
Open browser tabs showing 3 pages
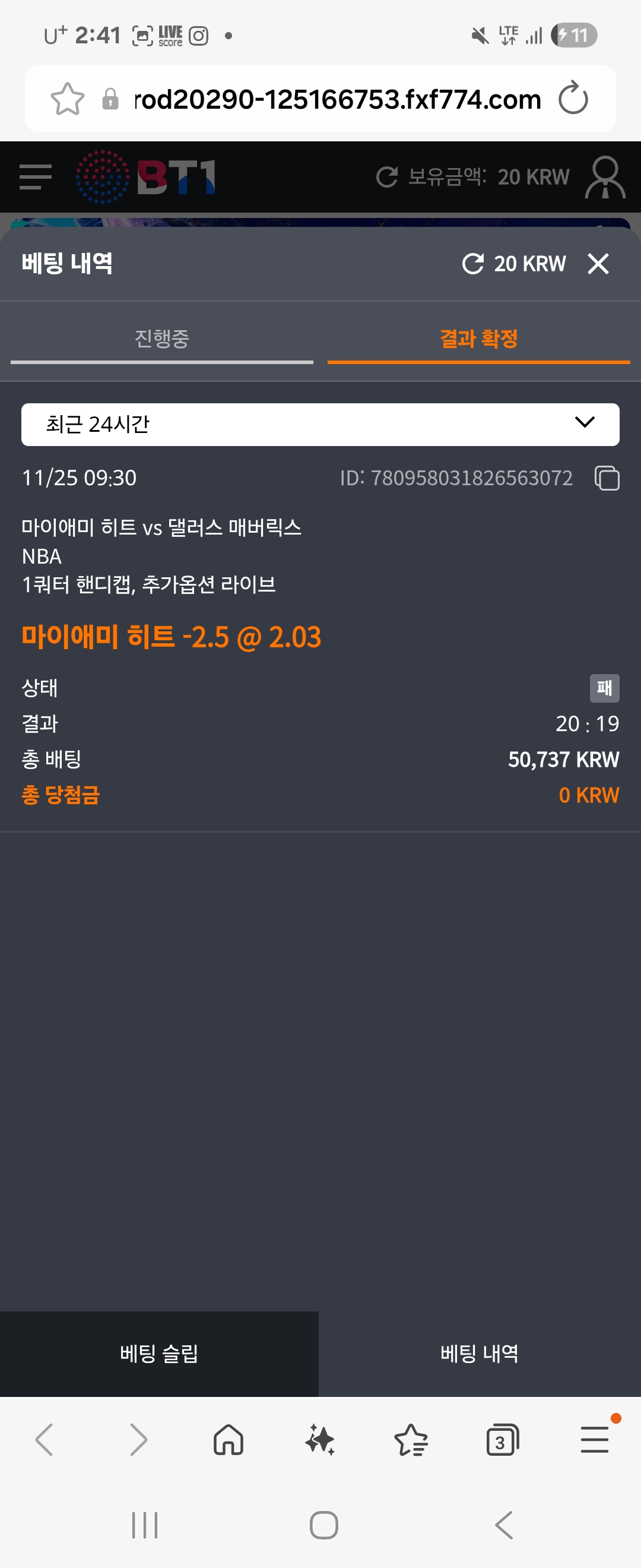click(500, 1440)
